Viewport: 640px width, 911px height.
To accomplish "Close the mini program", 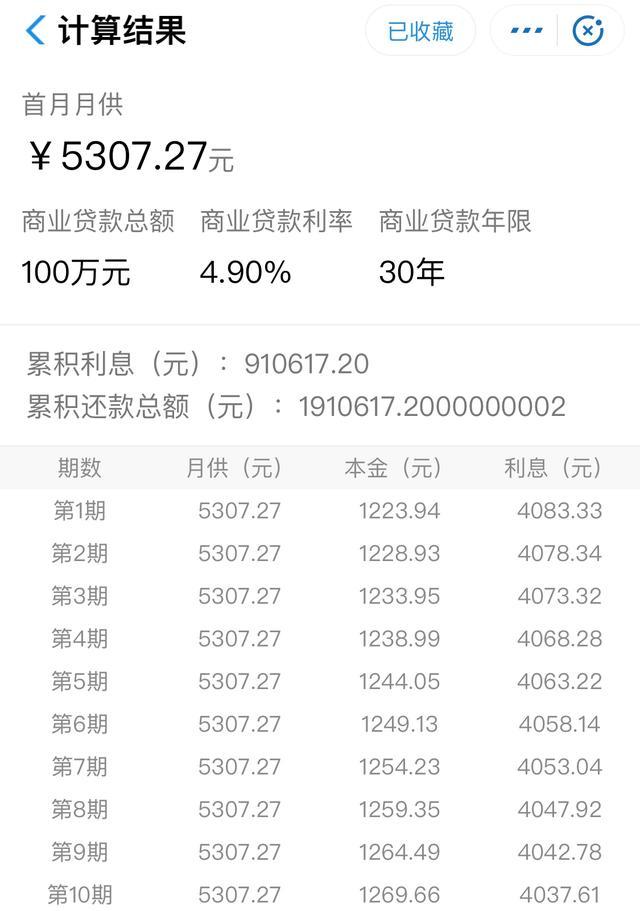I will coord(588,31).
